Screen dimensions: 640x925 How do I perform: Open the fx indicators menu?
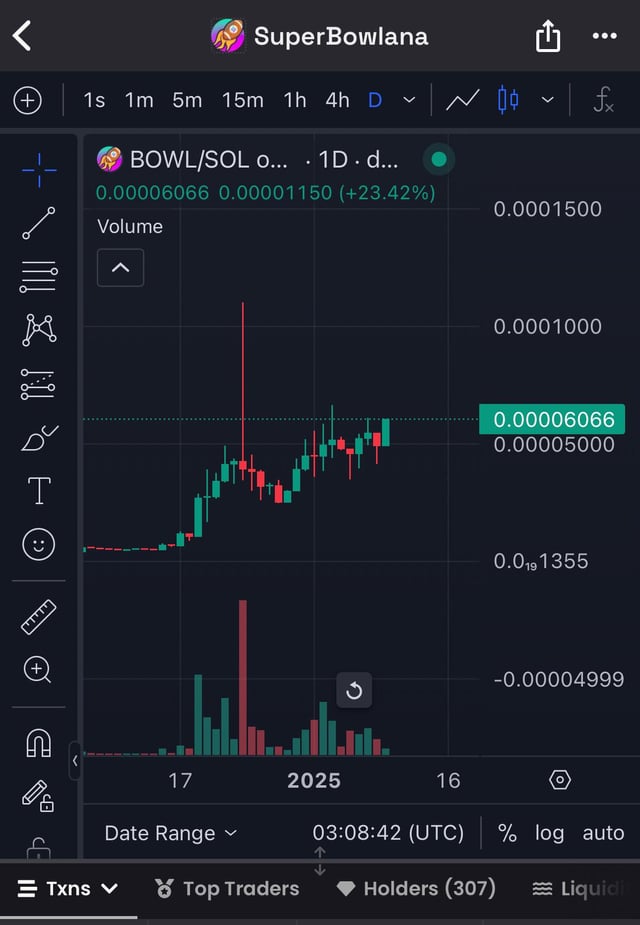click(603, 100)
